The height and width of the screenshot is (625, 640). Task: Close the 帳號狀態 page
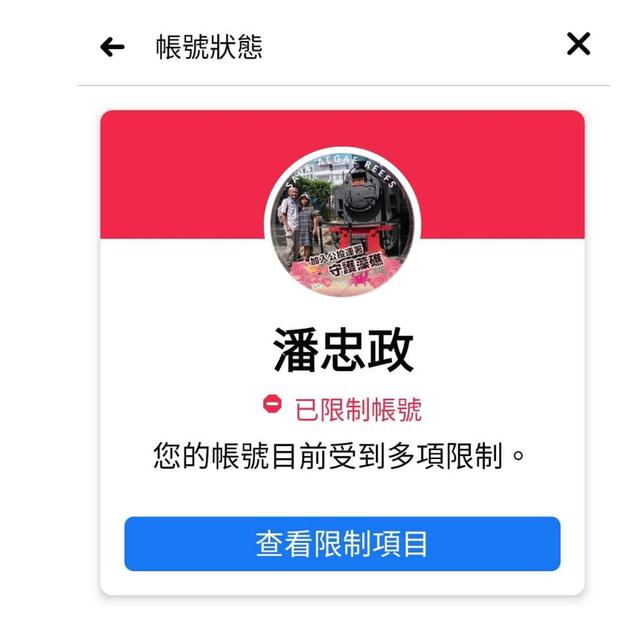578,44
